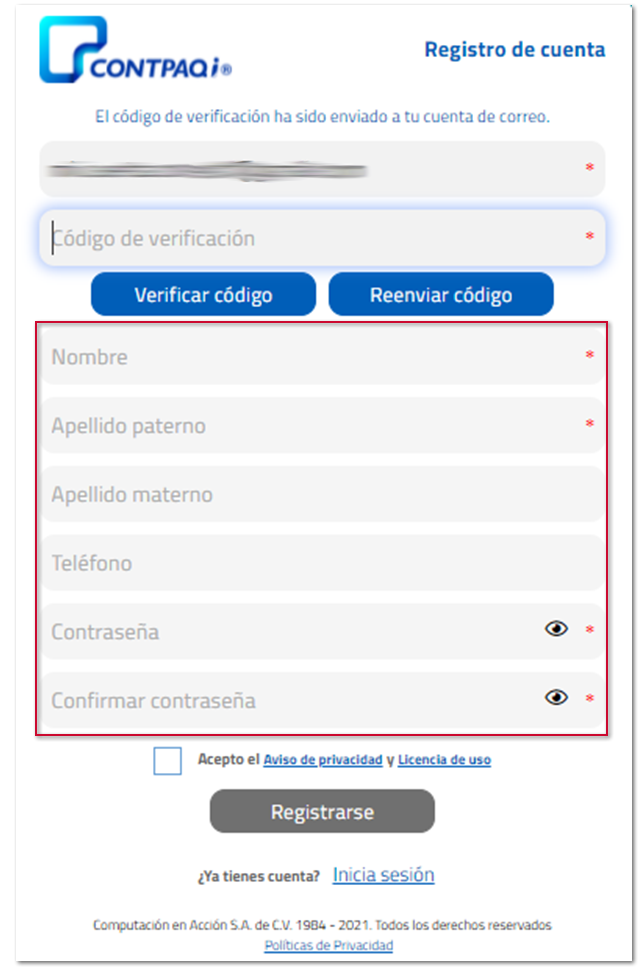This screenshot has width=641, height=970.
Task: Reveal the Confirmar contraseña password
Action: click(556, 698)
